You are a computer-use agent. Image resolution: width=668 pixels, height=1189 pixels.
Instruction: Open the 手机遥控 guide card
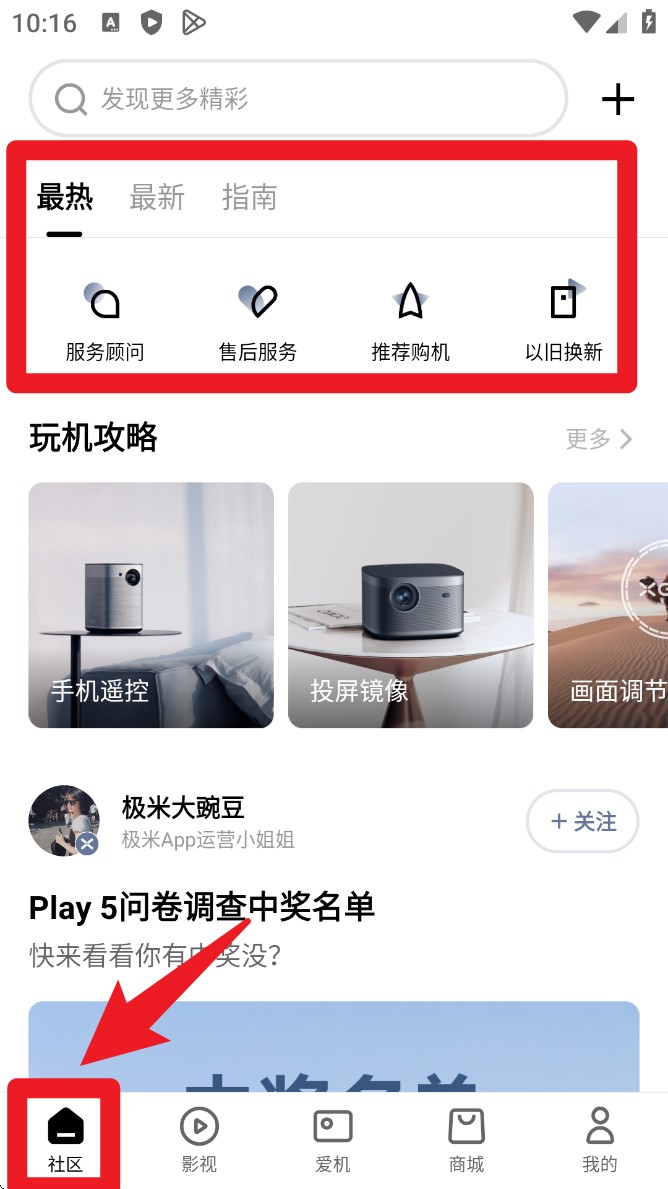point(151,605)
